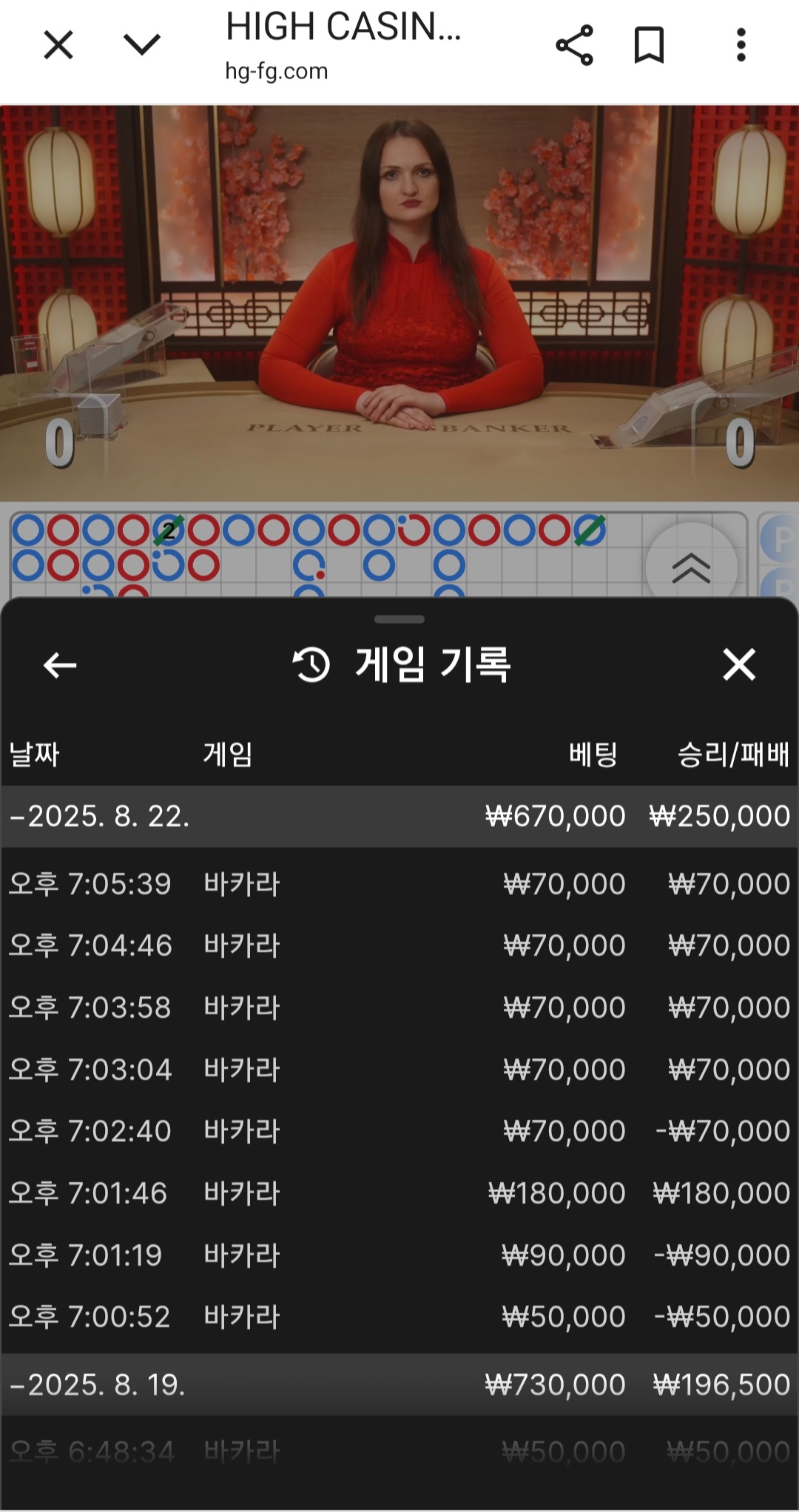Go back from the game history panel
This screenshot has width=799, height=1512.
pyautogui.click(x=60, y=665)
